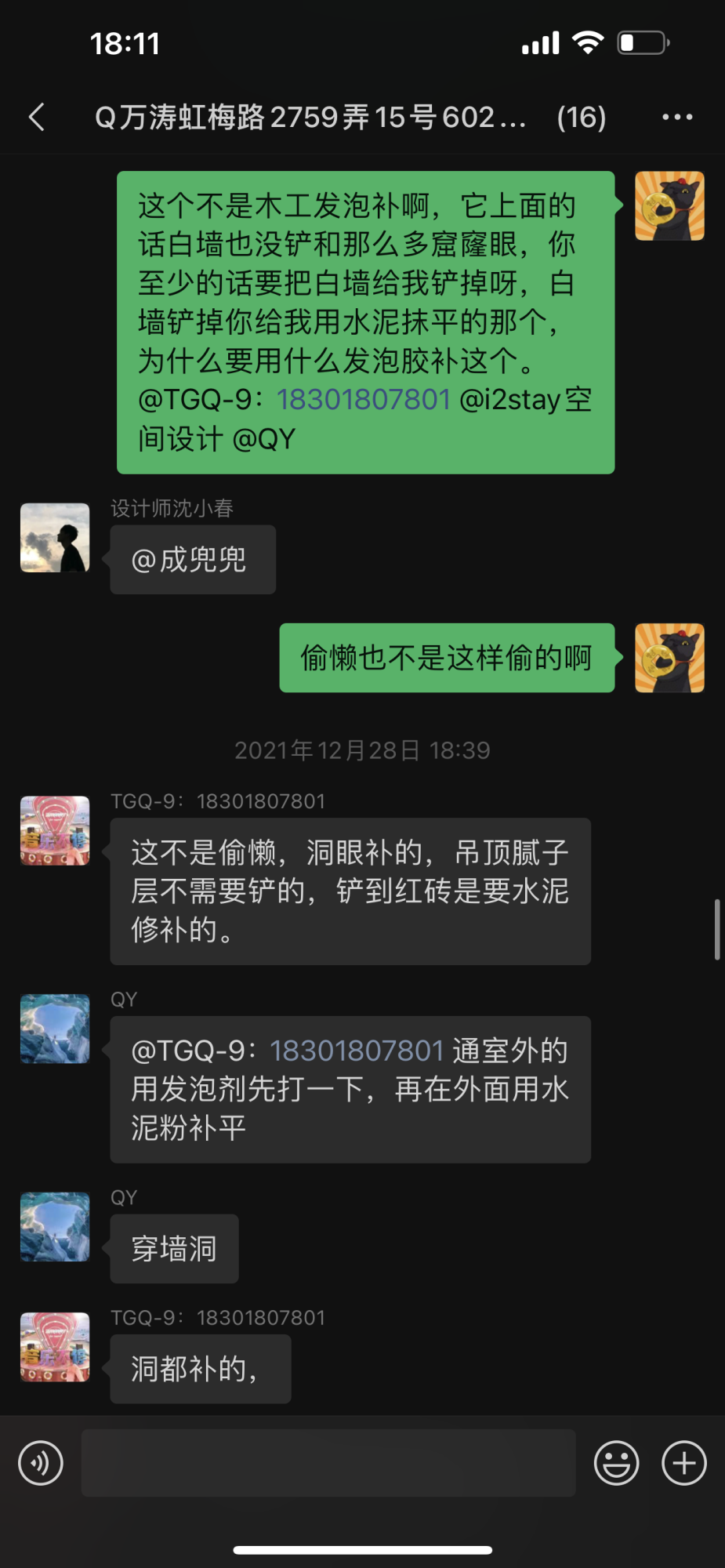
Task: Tap the phone number in the green message
Action: click(x=364, y=400)
